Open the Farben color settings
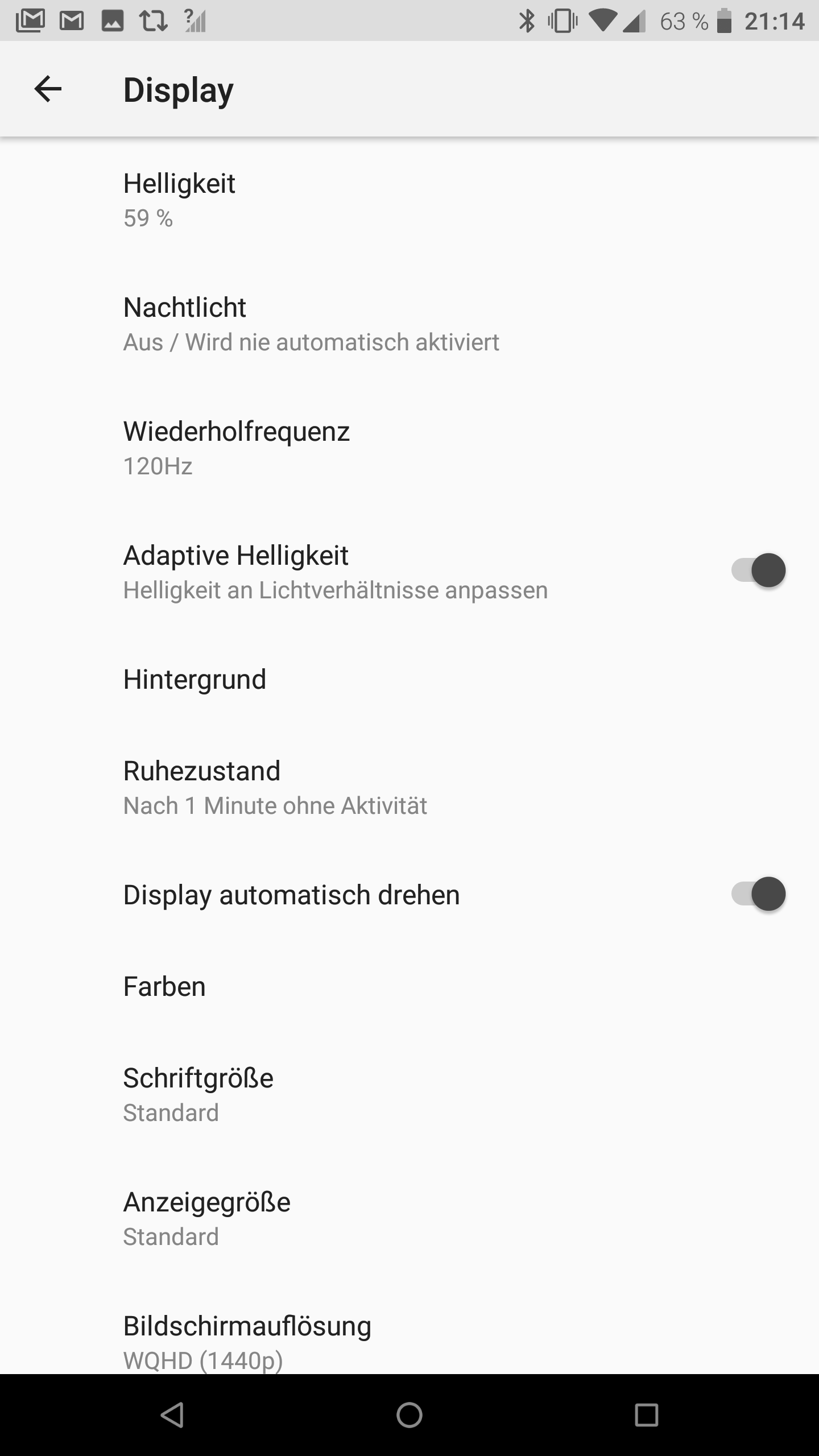This screenshot has width=819, height=1456. (409, 986)
